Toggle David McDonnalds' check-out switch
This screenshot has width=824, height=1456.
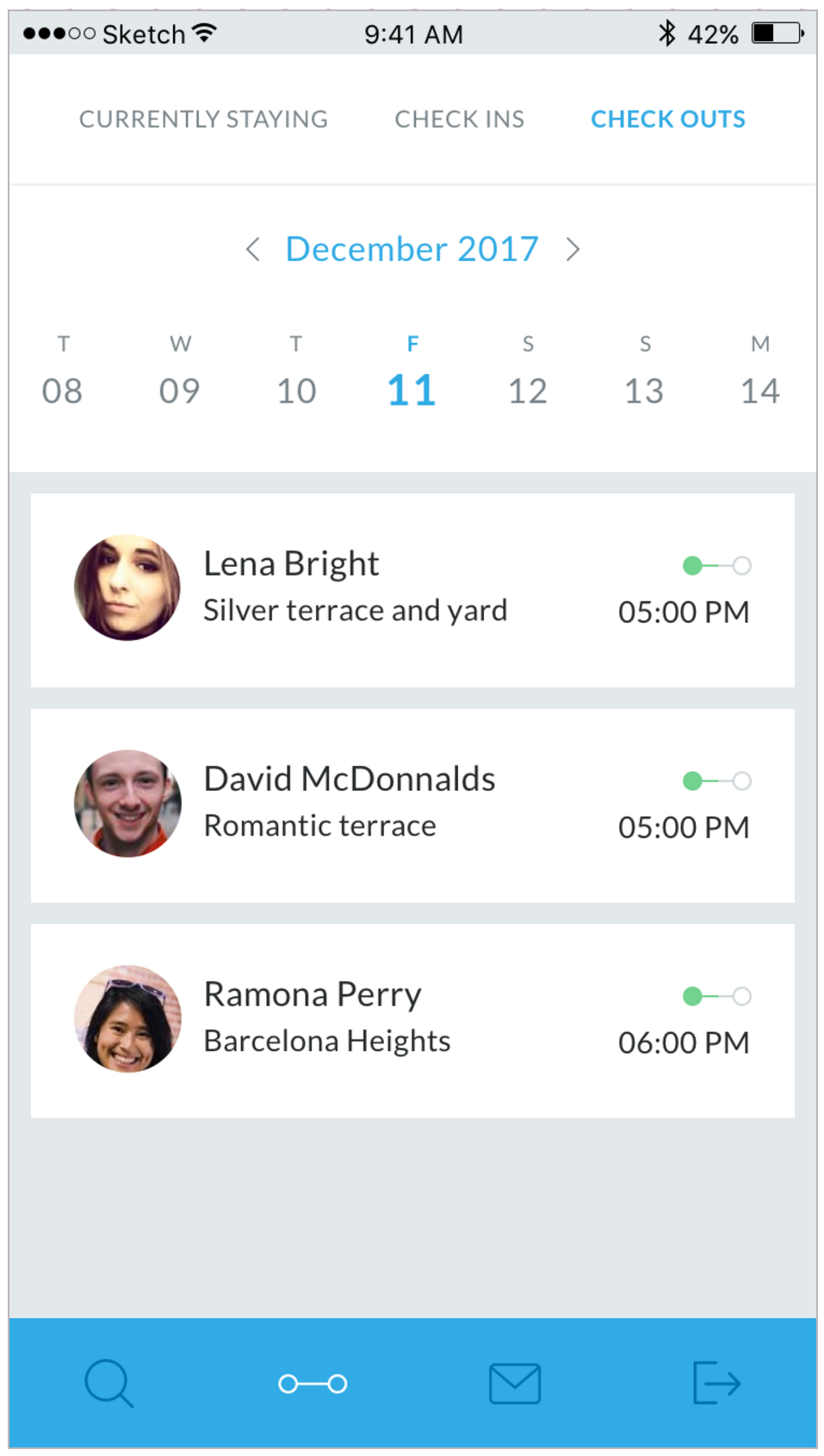(716, 781)
